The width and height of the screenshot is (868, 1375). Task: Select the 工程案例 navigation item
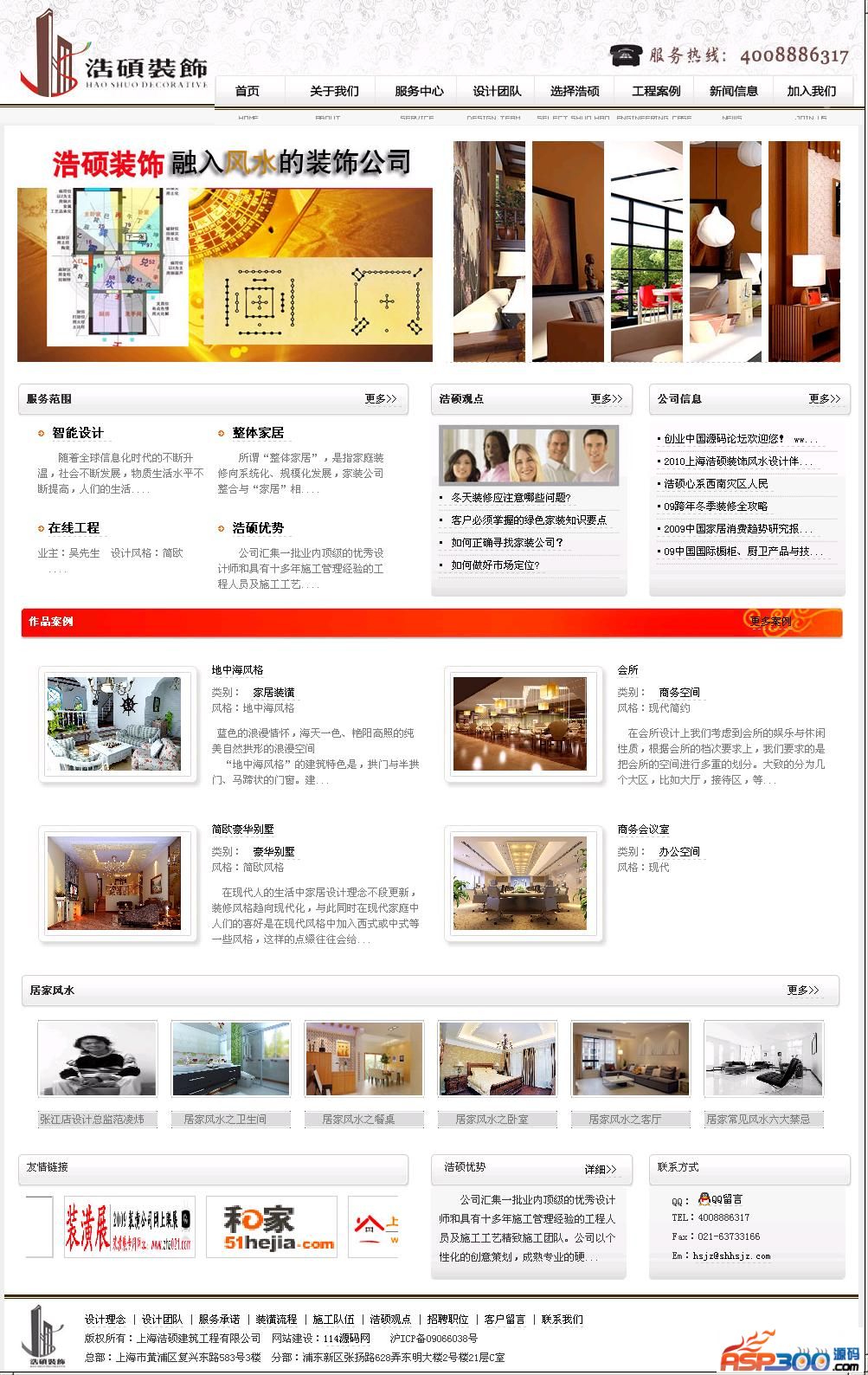coord(656,91)
